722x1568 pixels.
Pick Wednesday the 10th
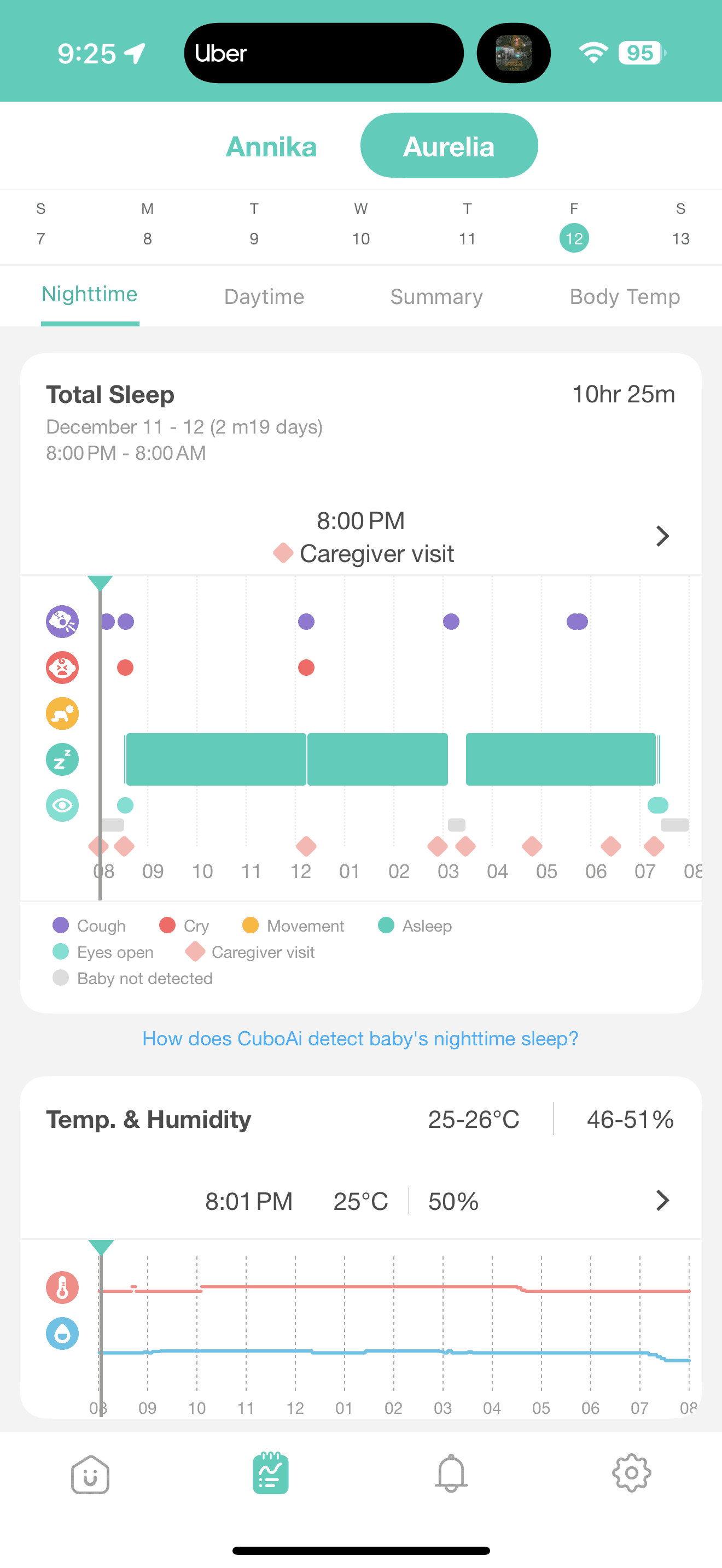[x=360, y=225]
